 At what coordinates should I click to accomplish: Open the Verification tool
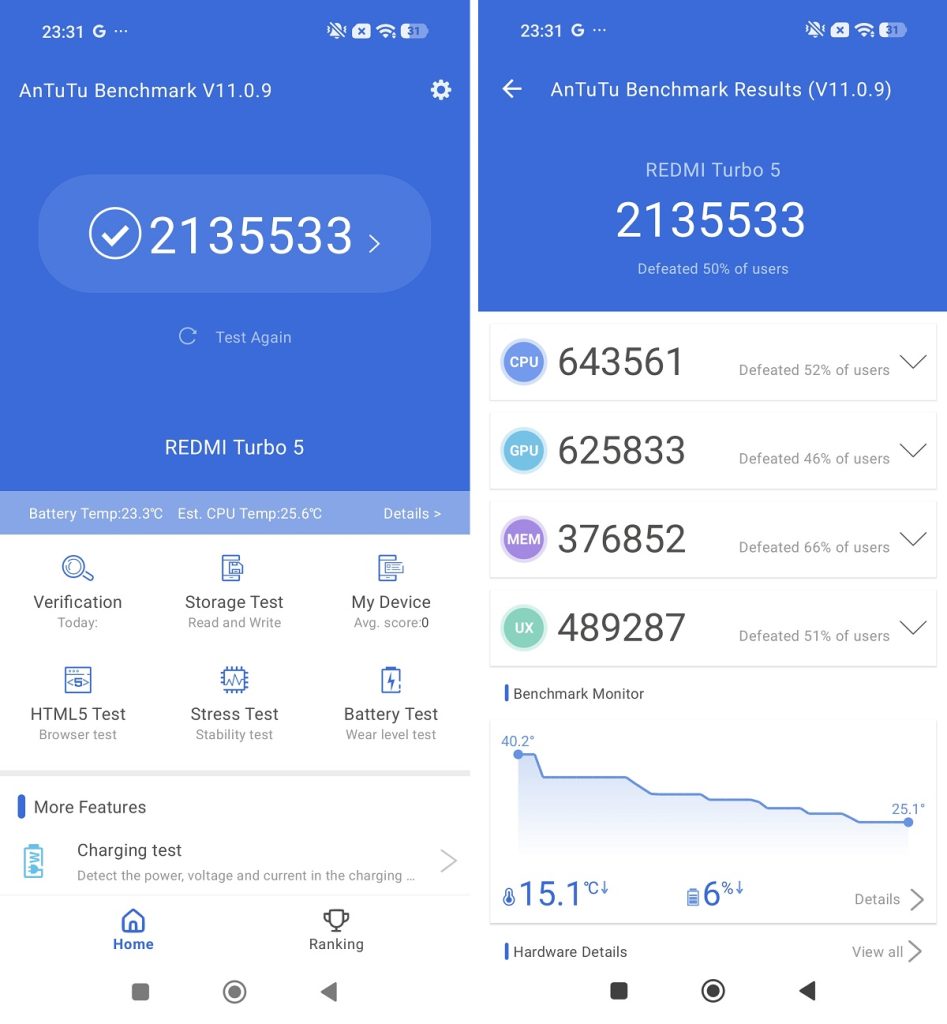78,591
